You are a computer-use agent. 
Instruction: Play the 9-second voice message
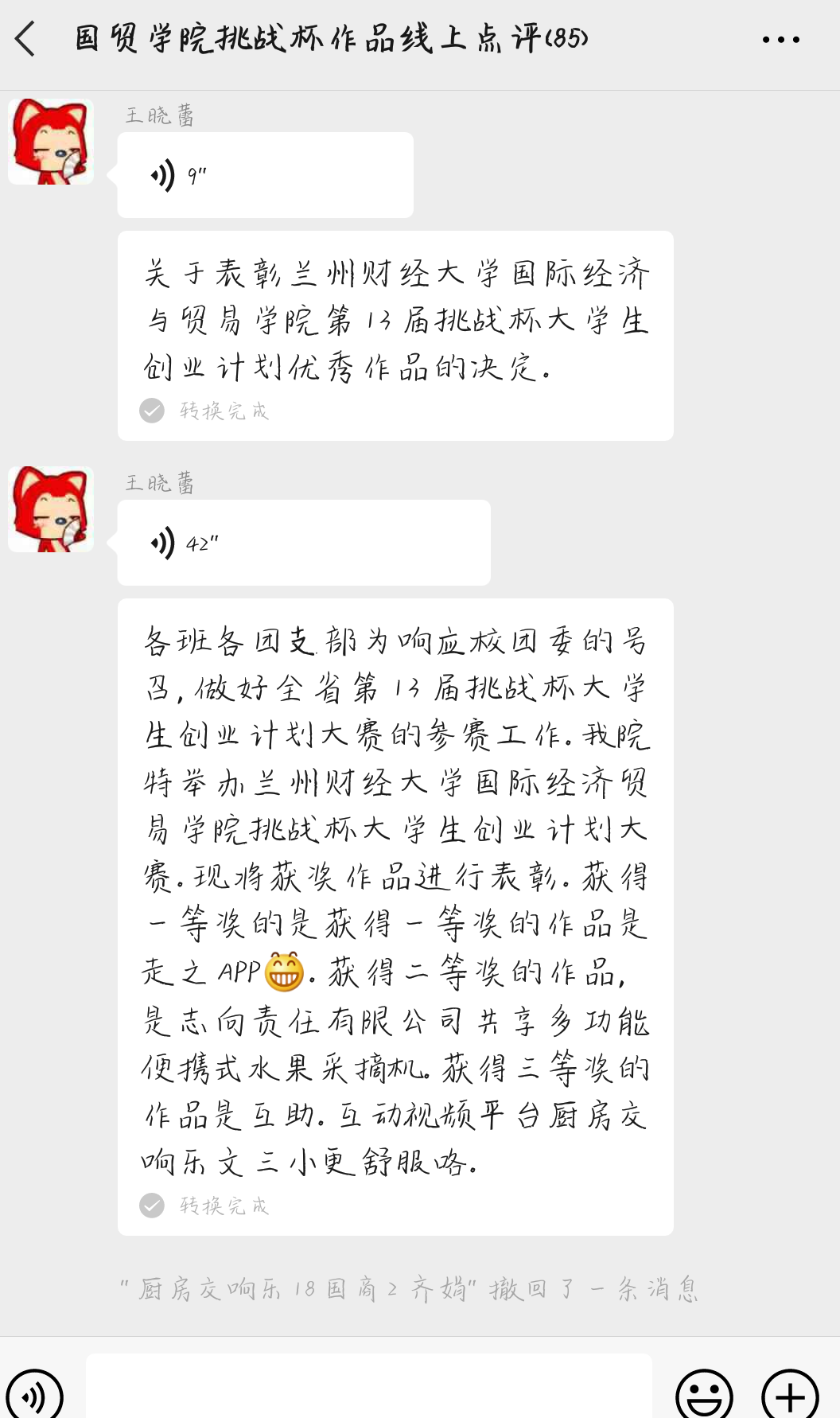265,175
